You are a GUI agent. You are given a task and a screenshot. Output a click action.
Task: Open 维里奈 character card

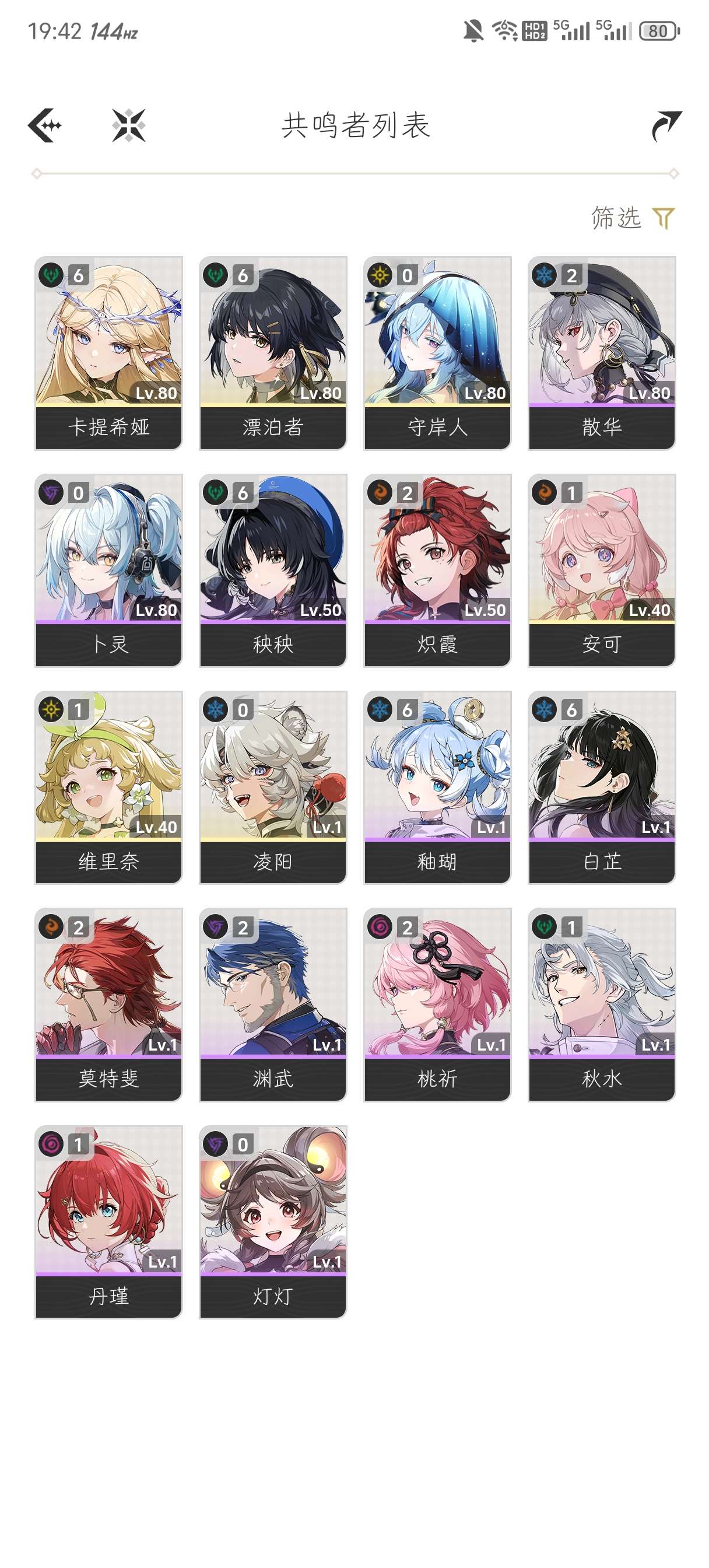[x=108, y=787]
